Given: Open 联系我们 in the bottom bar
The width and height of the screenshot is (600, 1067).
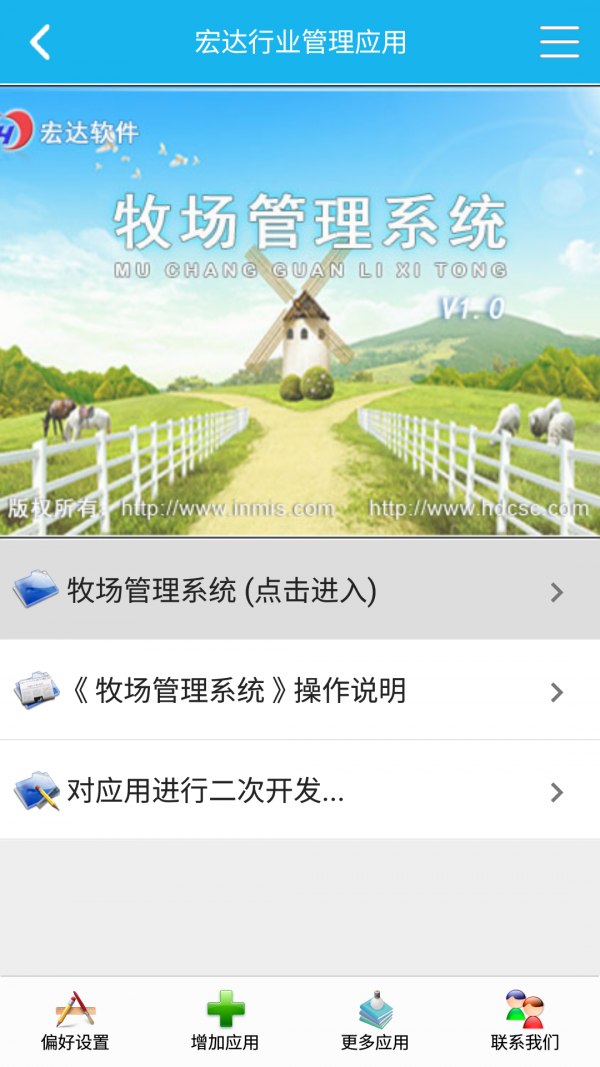Looking at the screenshot, I should pyautogui.click(x=525, y=1021).
